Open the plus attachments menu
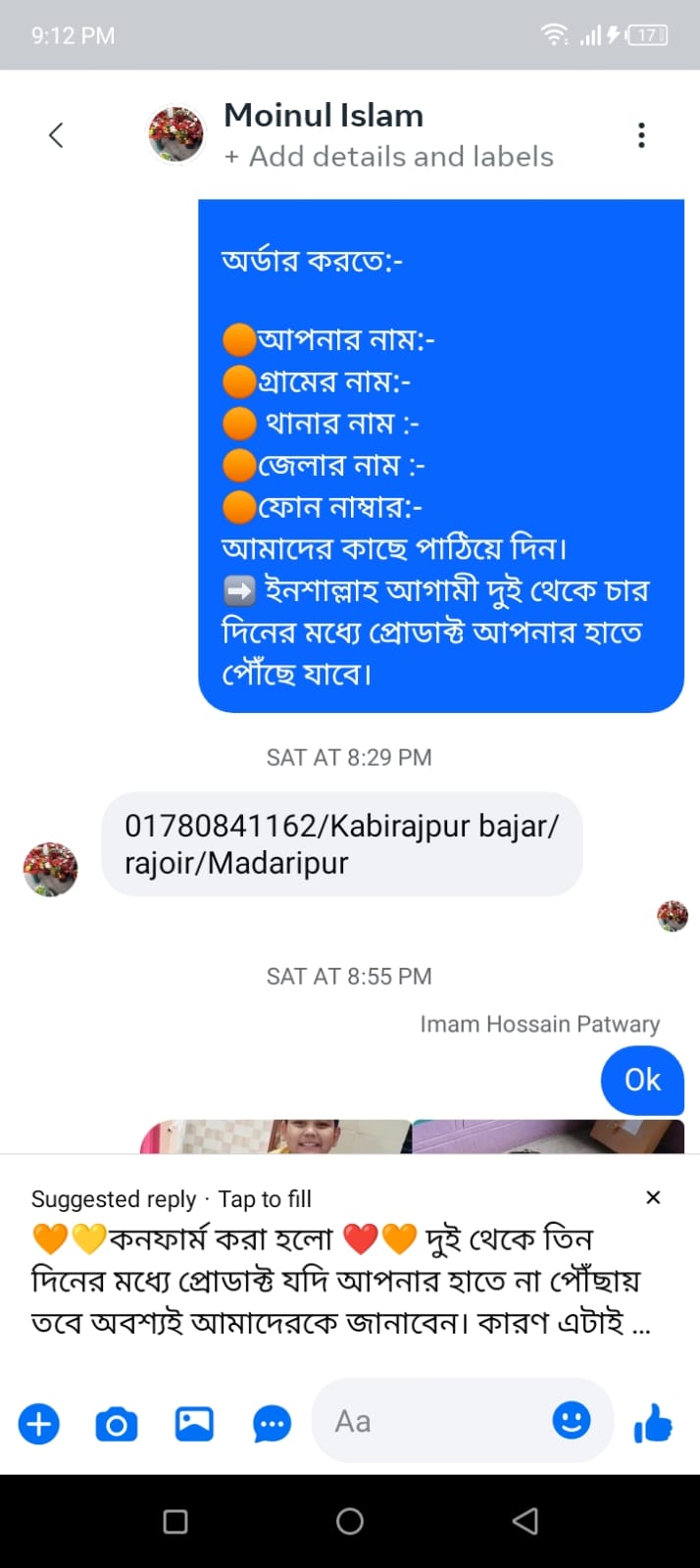Screen dimensions: 700x1568 39,1424
